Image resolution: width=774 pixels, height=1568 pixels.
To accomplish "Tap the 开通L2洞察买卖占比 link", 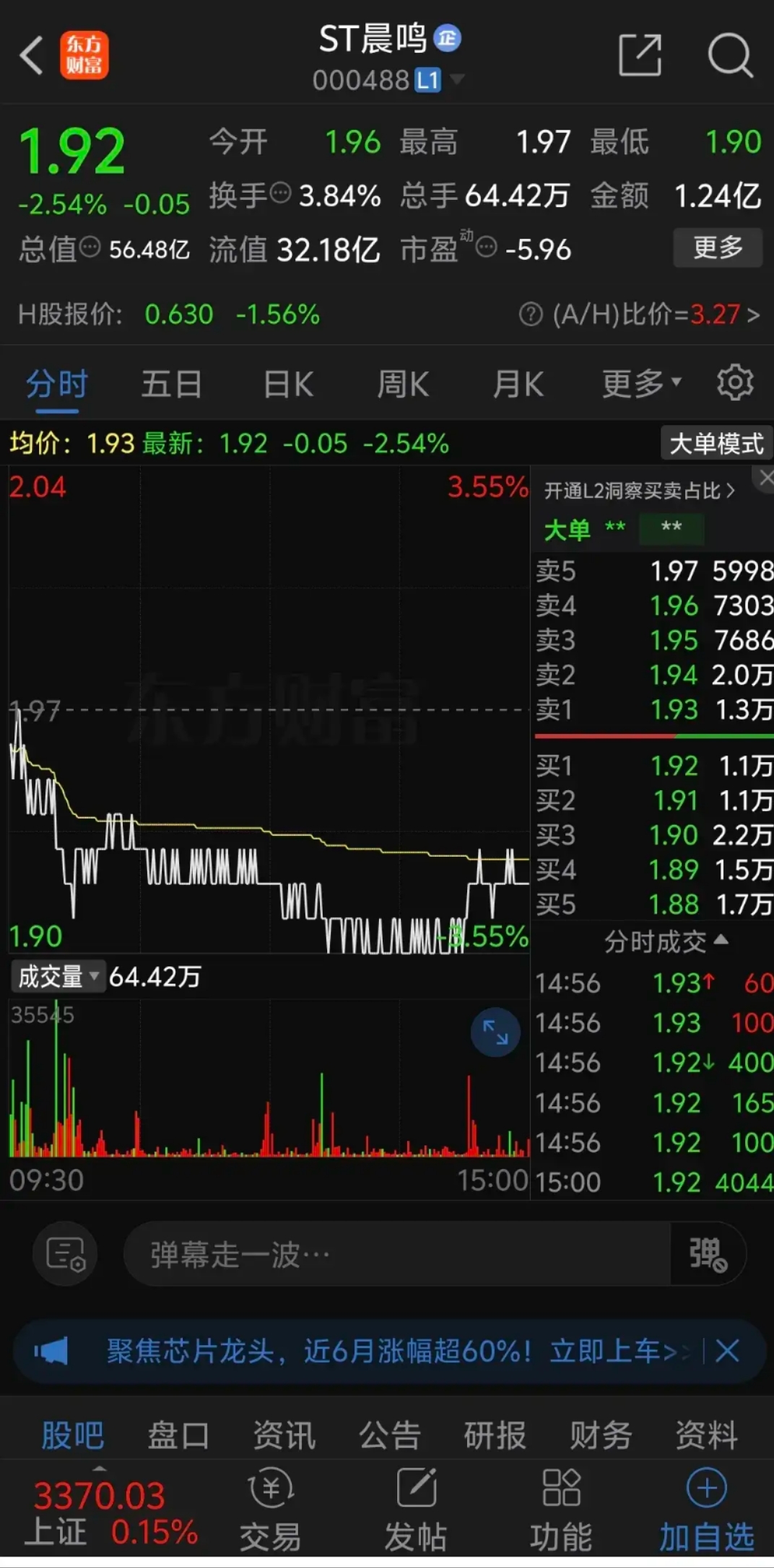I will (639, 490).
